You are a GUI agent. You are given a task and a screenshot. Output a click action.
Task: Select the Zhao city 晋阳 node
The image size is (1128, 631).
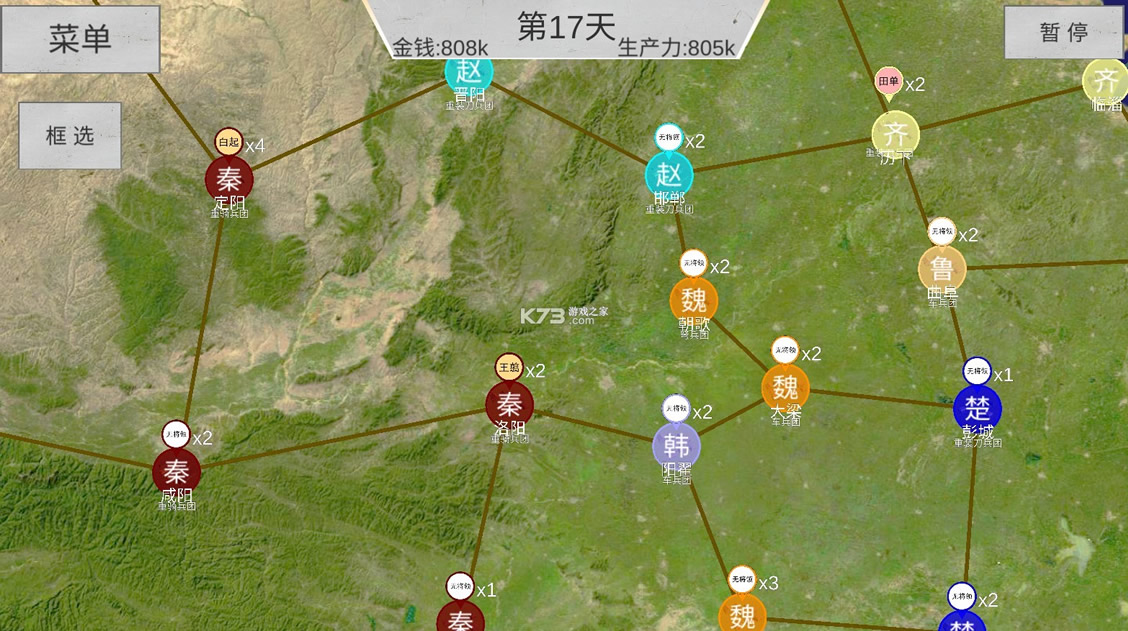469,72
